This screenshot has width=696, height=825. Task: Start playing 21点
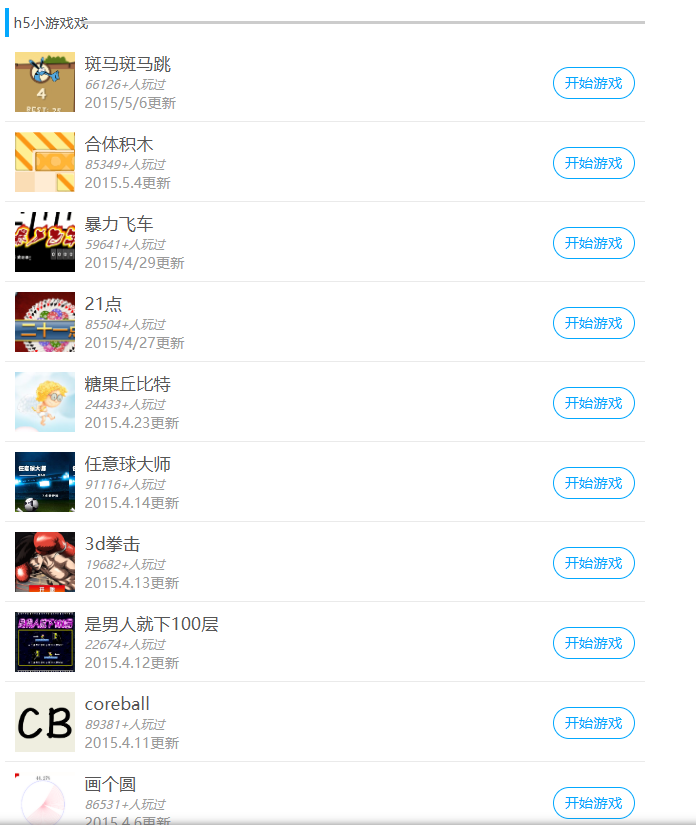click(x=593, y=323)
